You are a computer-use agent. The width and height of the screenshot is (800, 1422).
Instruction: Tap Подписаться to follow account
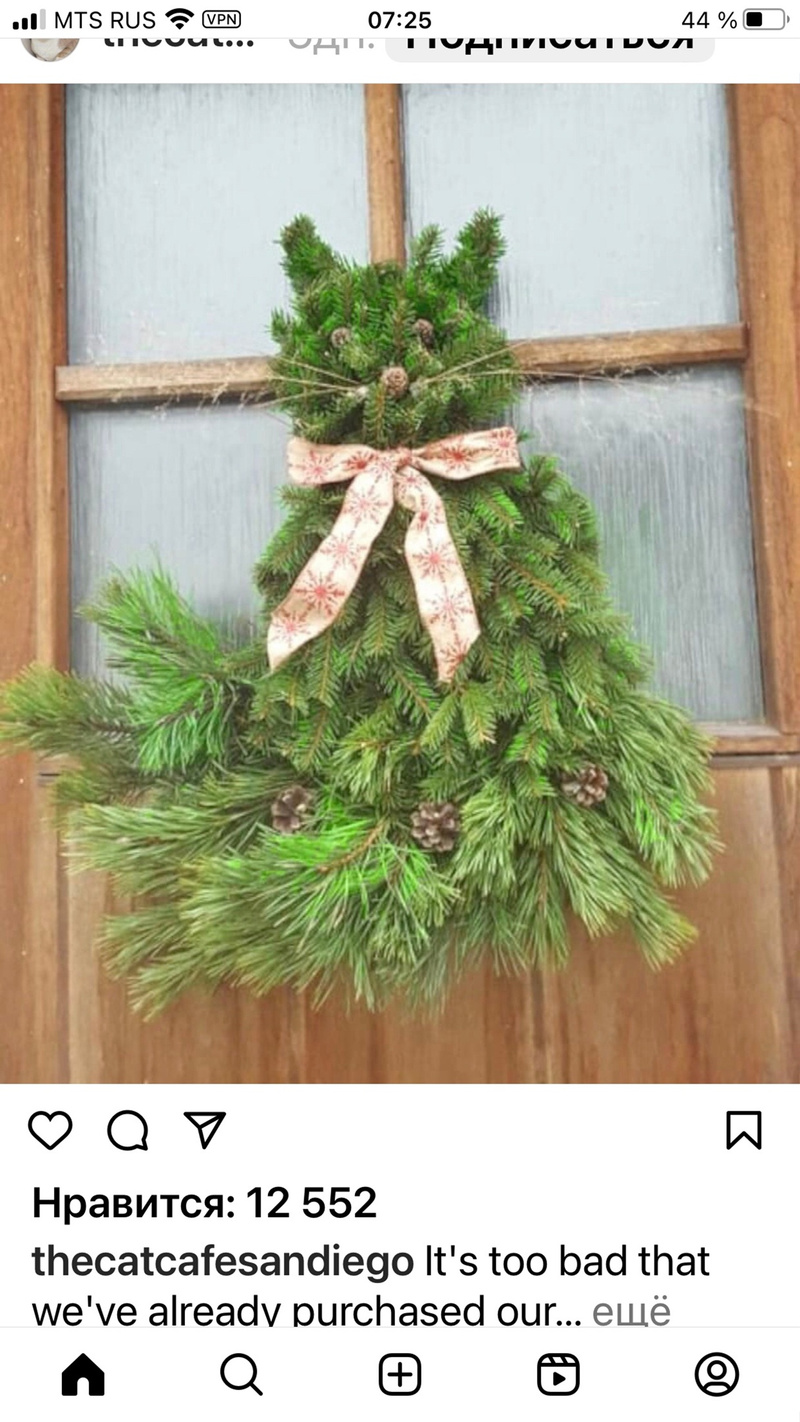[x=549, y=42]
